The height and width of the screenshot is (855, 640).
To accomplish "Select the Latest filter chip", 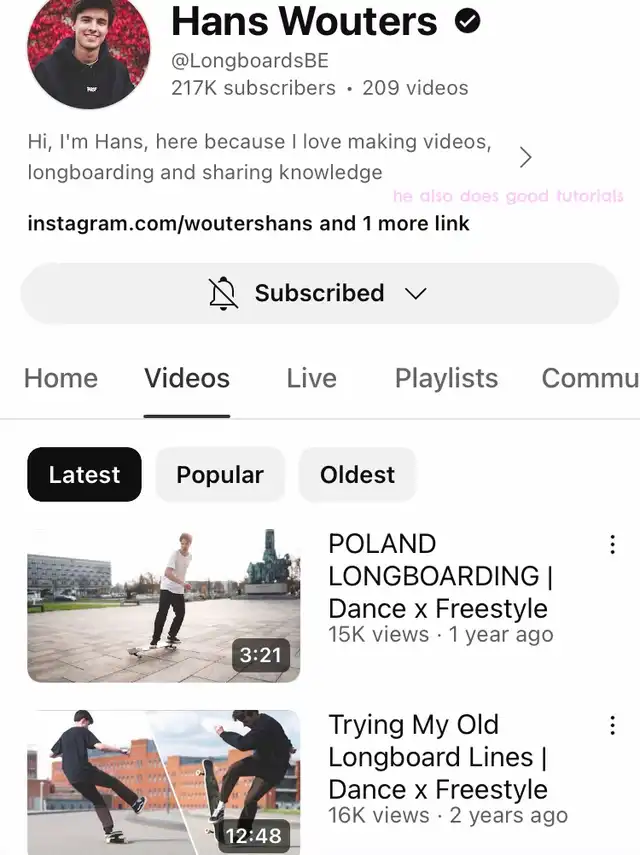I will (84, 475).
